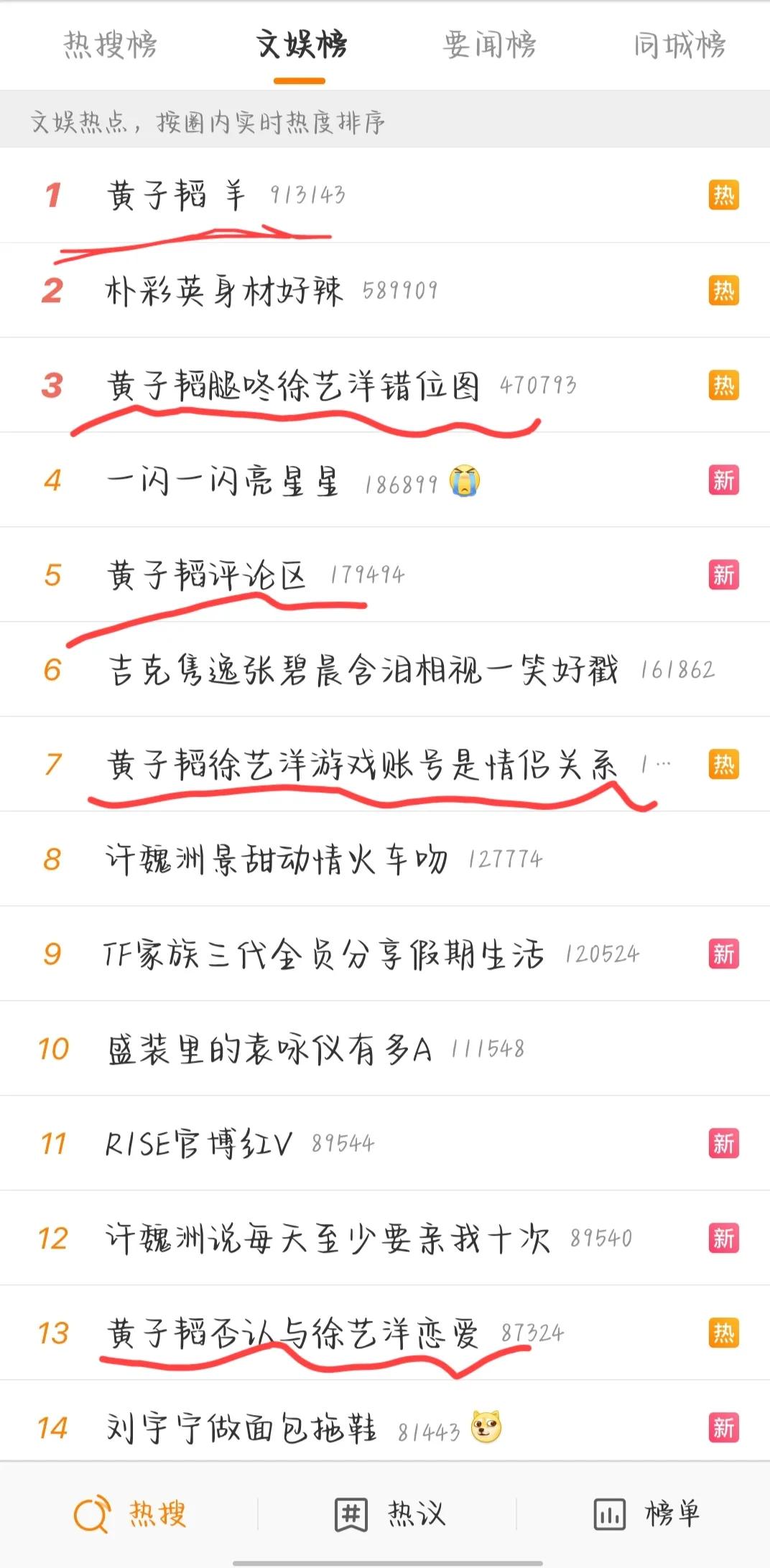Viewport: 770px width, 1568px height.
Task: Open topic 黄子韬否认与徐艺洋恋爱
Action: coord(293,1333)
